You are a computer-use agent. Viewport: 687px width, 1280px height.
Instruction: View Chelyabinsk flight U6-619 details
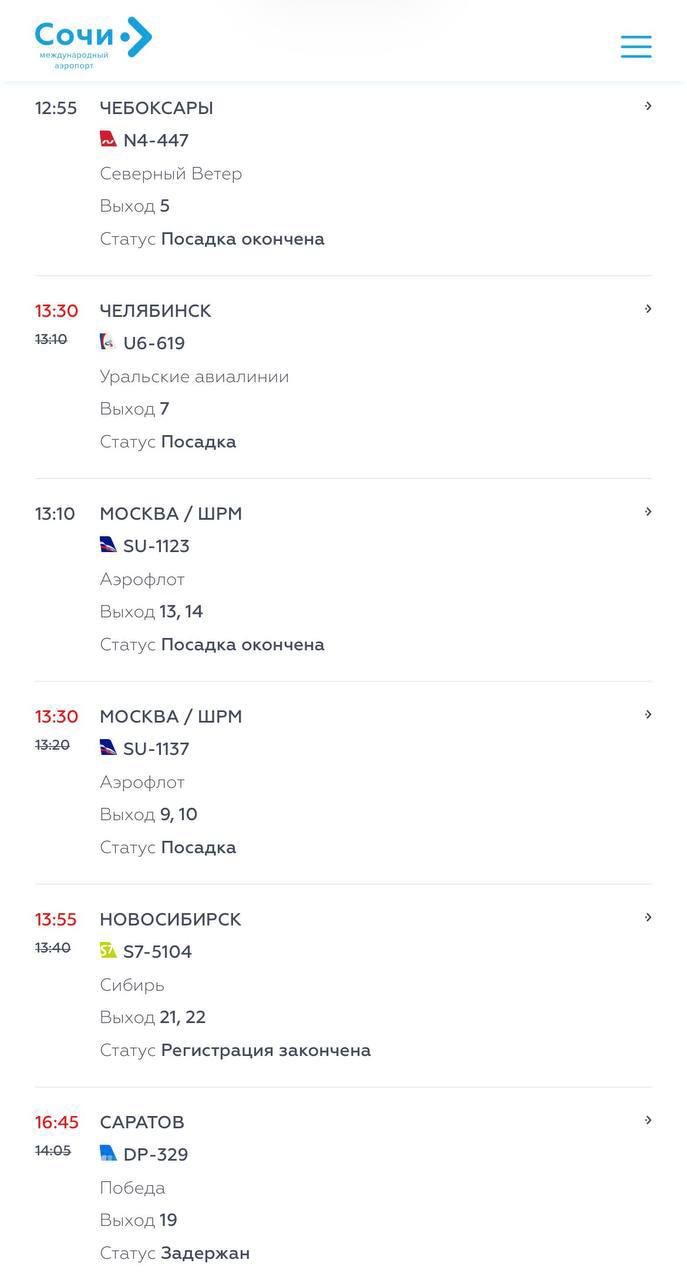pos(648,309)
